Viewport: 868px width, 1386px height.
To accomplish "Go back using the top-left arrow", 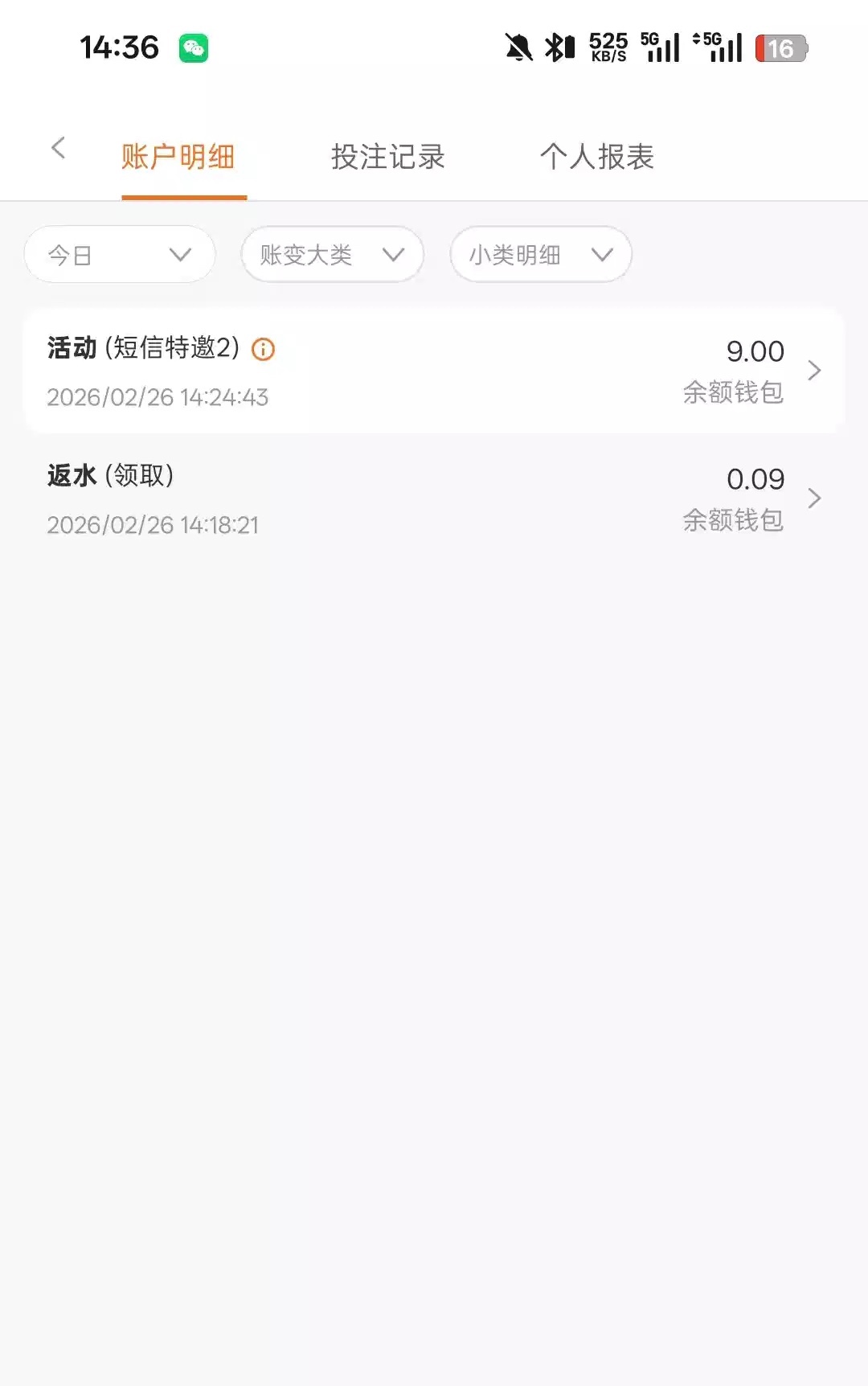I will [x=58, y=148].
